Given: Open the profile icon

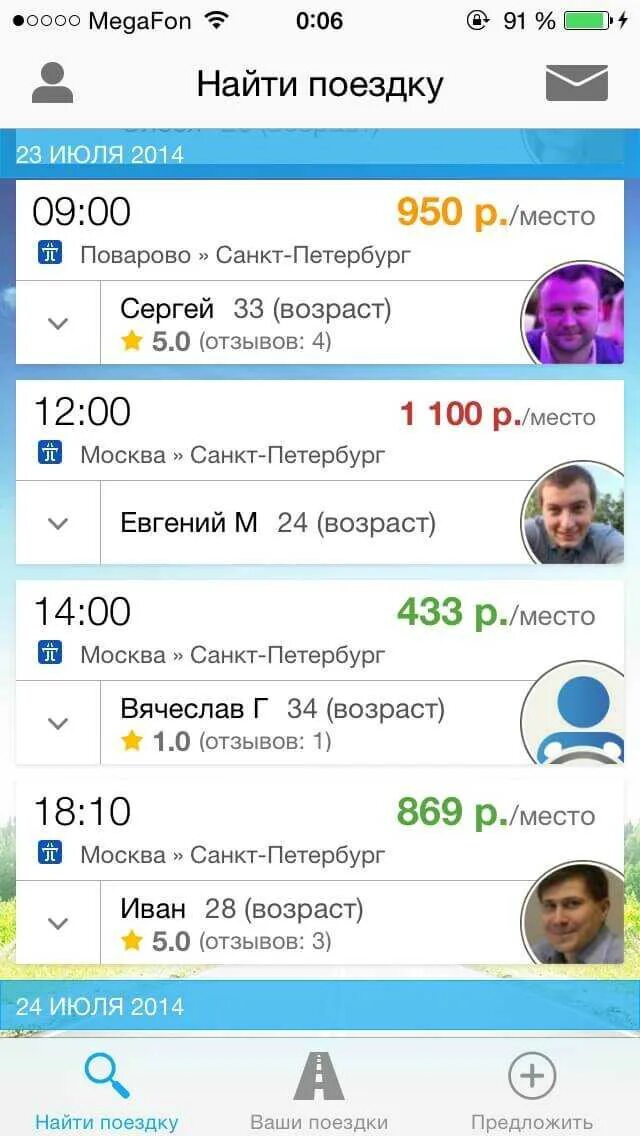Looking at the screenshot, I should 53,84.
